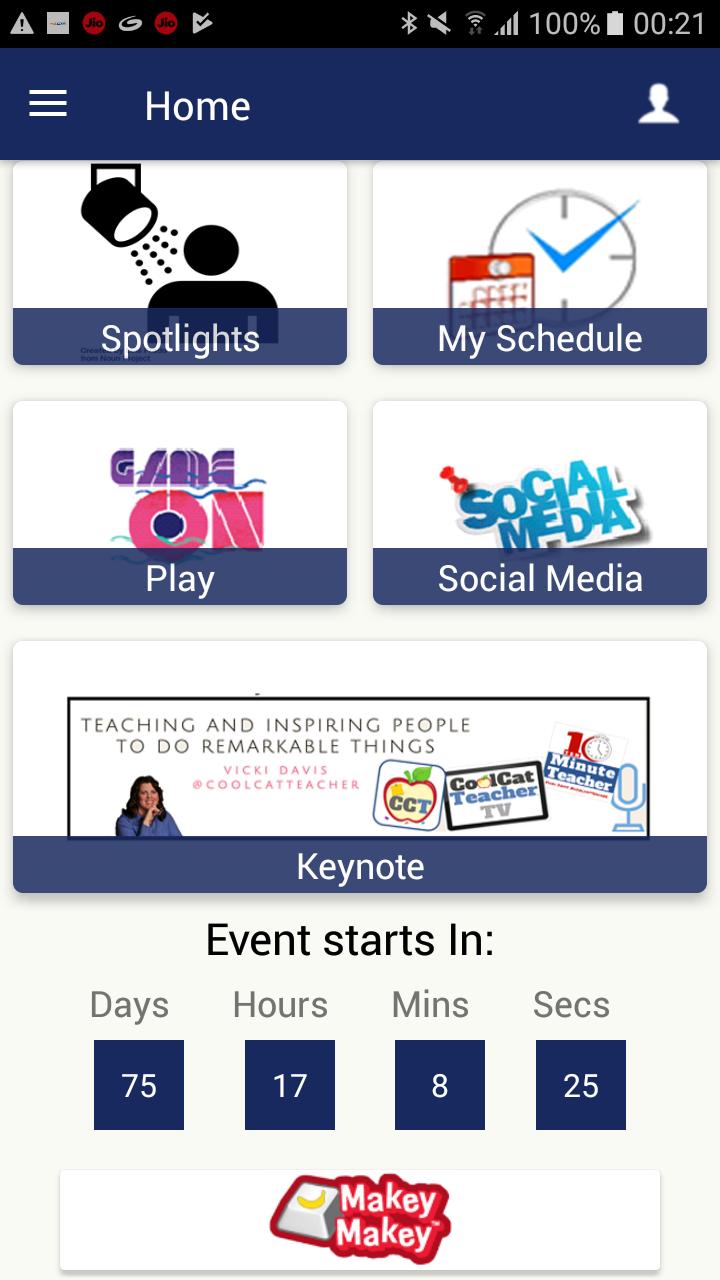Go to Social Media section
Viewport: 720px width, 1280px height.
click(x=540, y=503)
